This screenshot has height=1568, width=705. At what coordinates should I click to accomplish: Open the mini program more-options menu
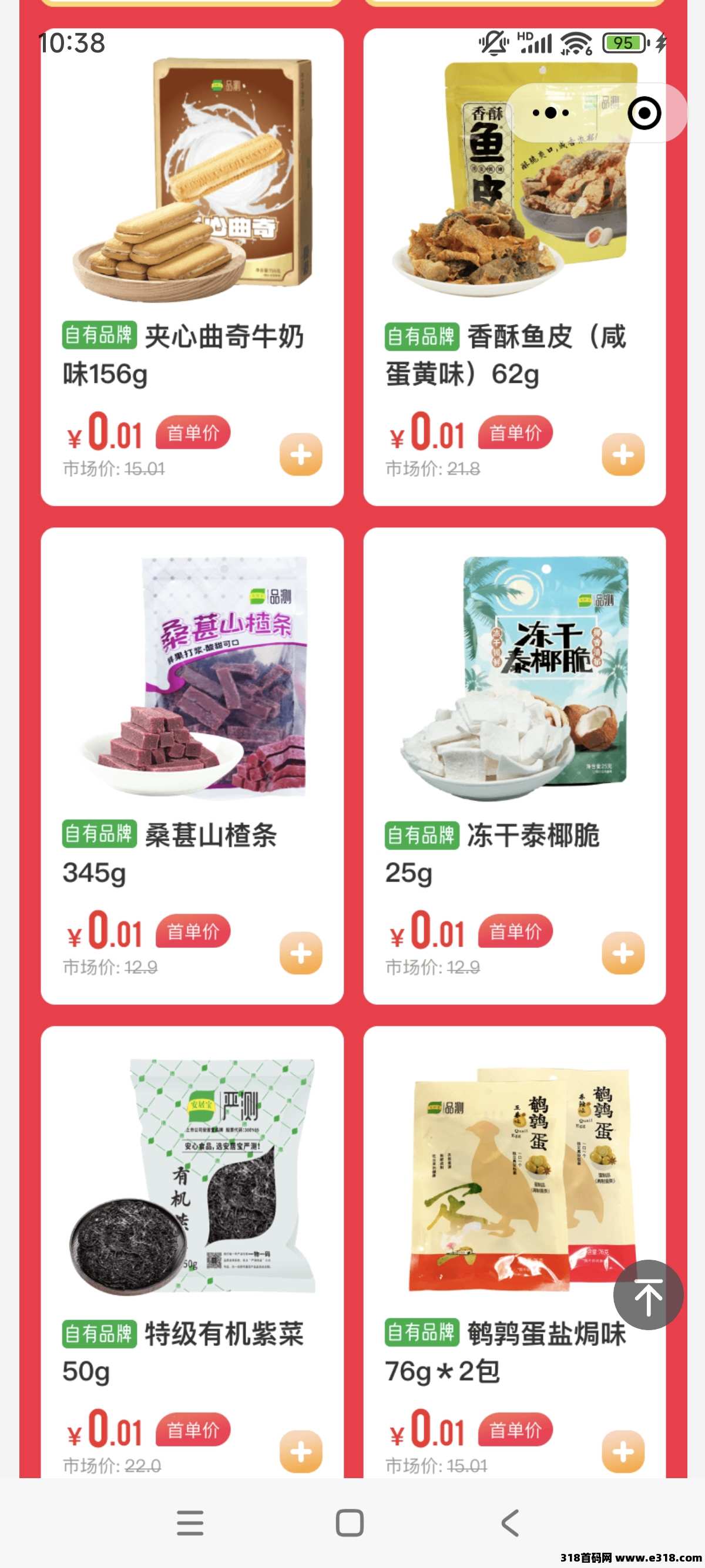(x=551, y=113)
